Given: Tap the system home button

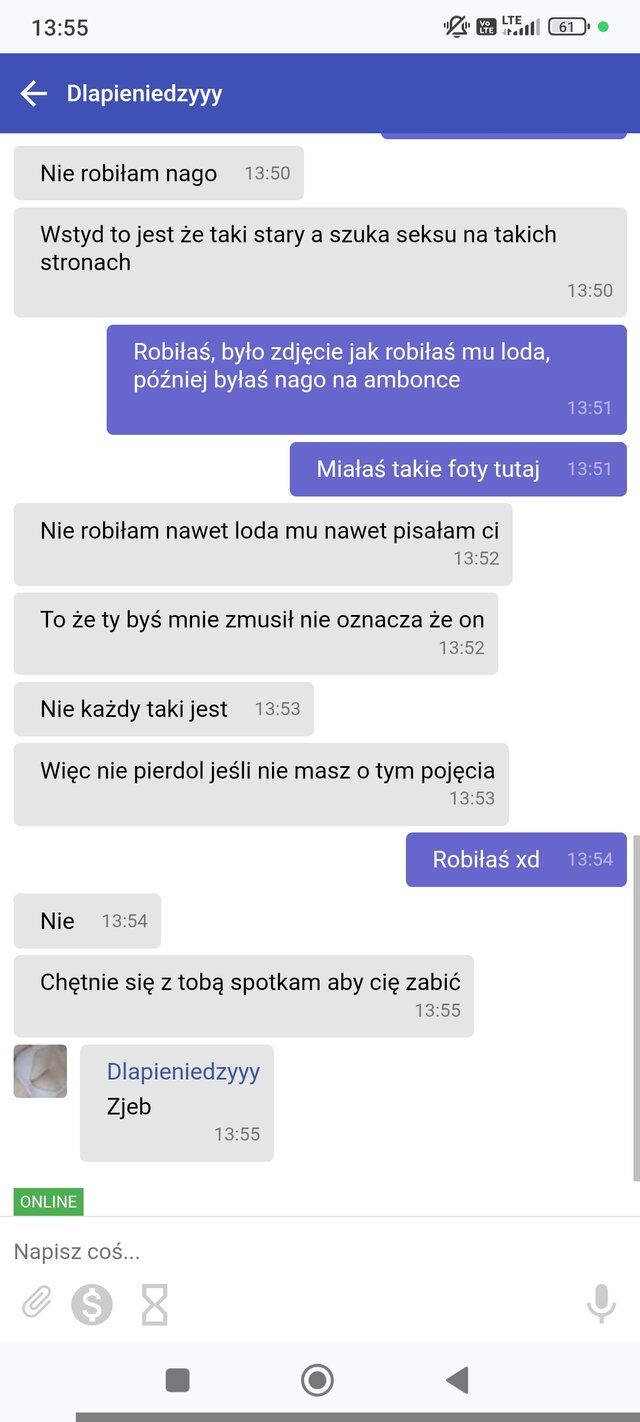Looking at the screenshot, I should pos(317,1381).
